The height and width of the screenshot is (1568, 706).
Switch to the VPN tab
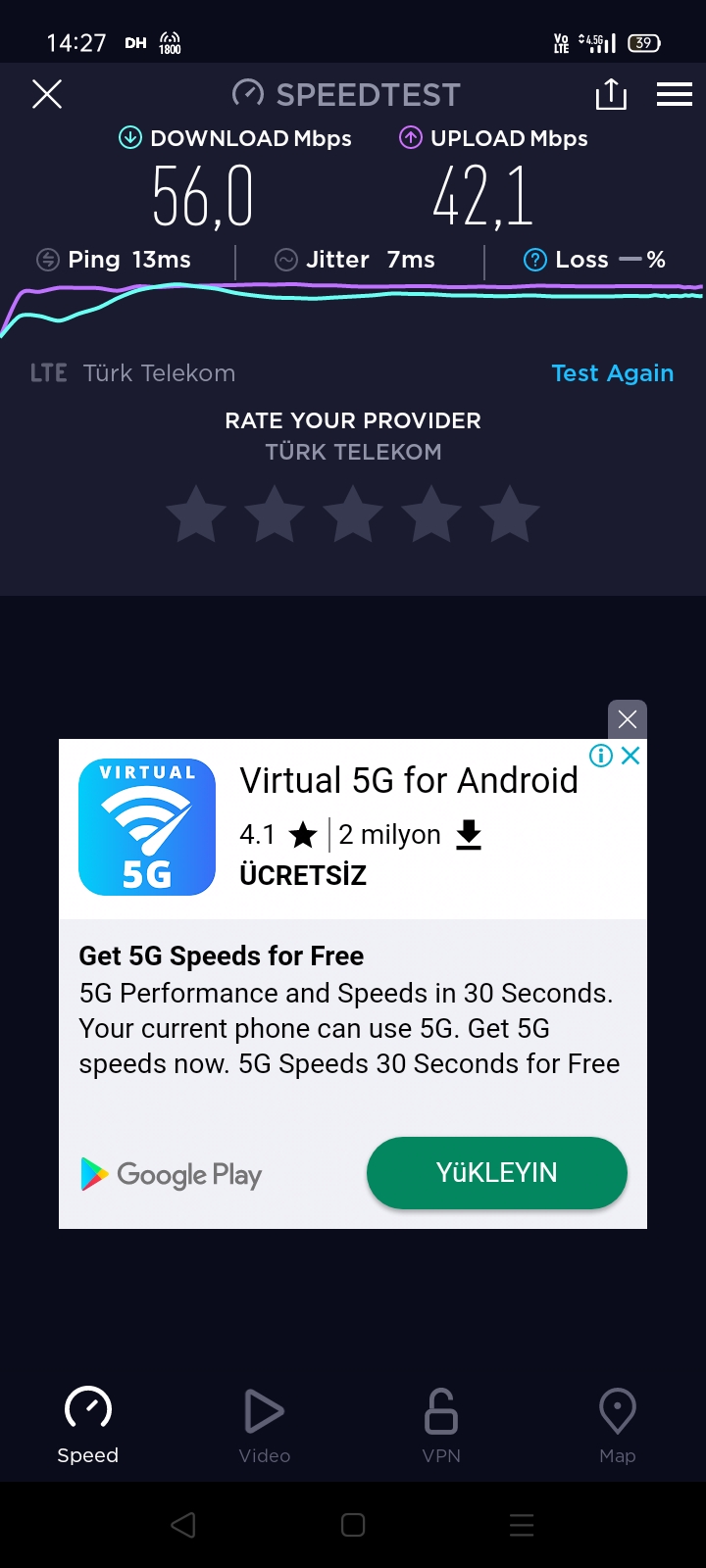441,1426
